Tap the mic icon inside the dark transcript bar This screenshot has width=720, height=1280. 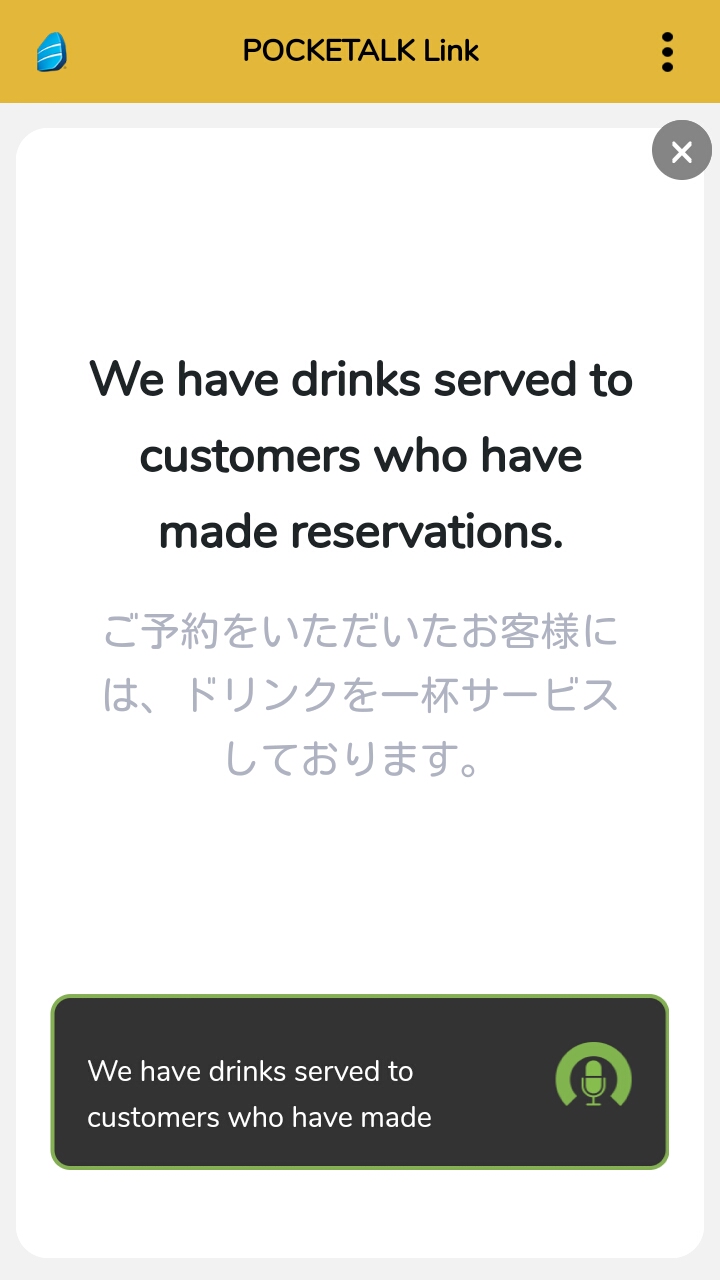pyautogui.click(x=593, y=1080)
